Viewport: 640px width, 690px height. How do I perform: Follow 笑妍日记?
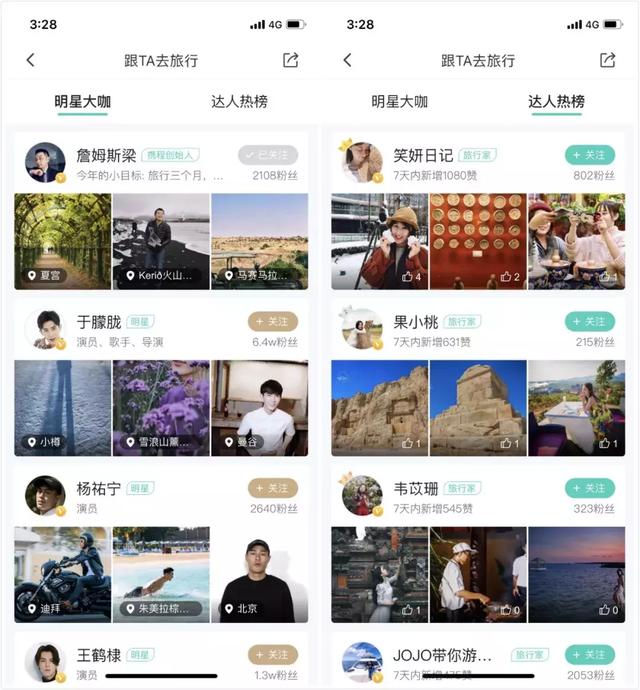click(590, 155)
